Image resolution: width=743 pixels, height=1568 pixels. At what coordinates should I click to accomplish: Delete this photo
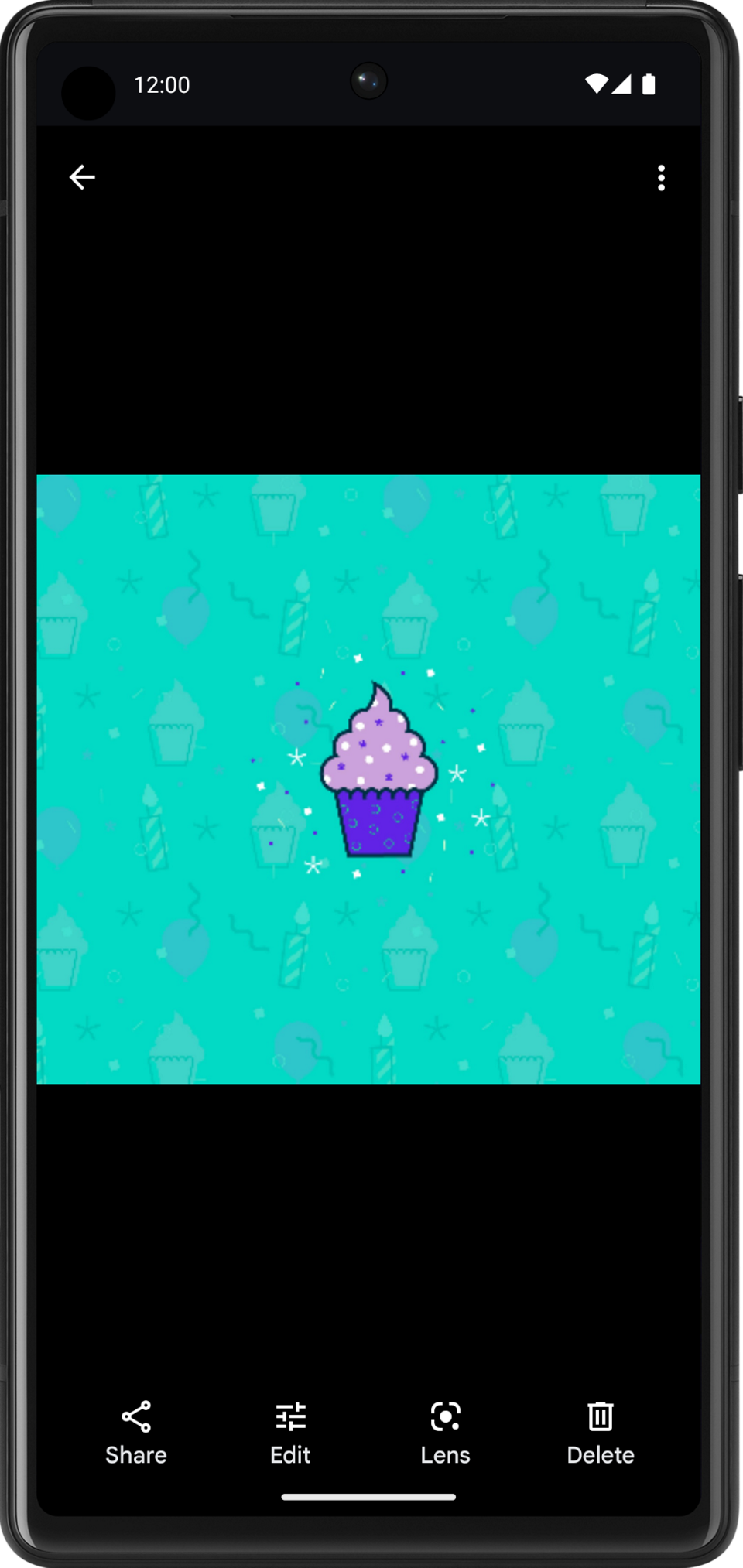[x=600, y=1433]
